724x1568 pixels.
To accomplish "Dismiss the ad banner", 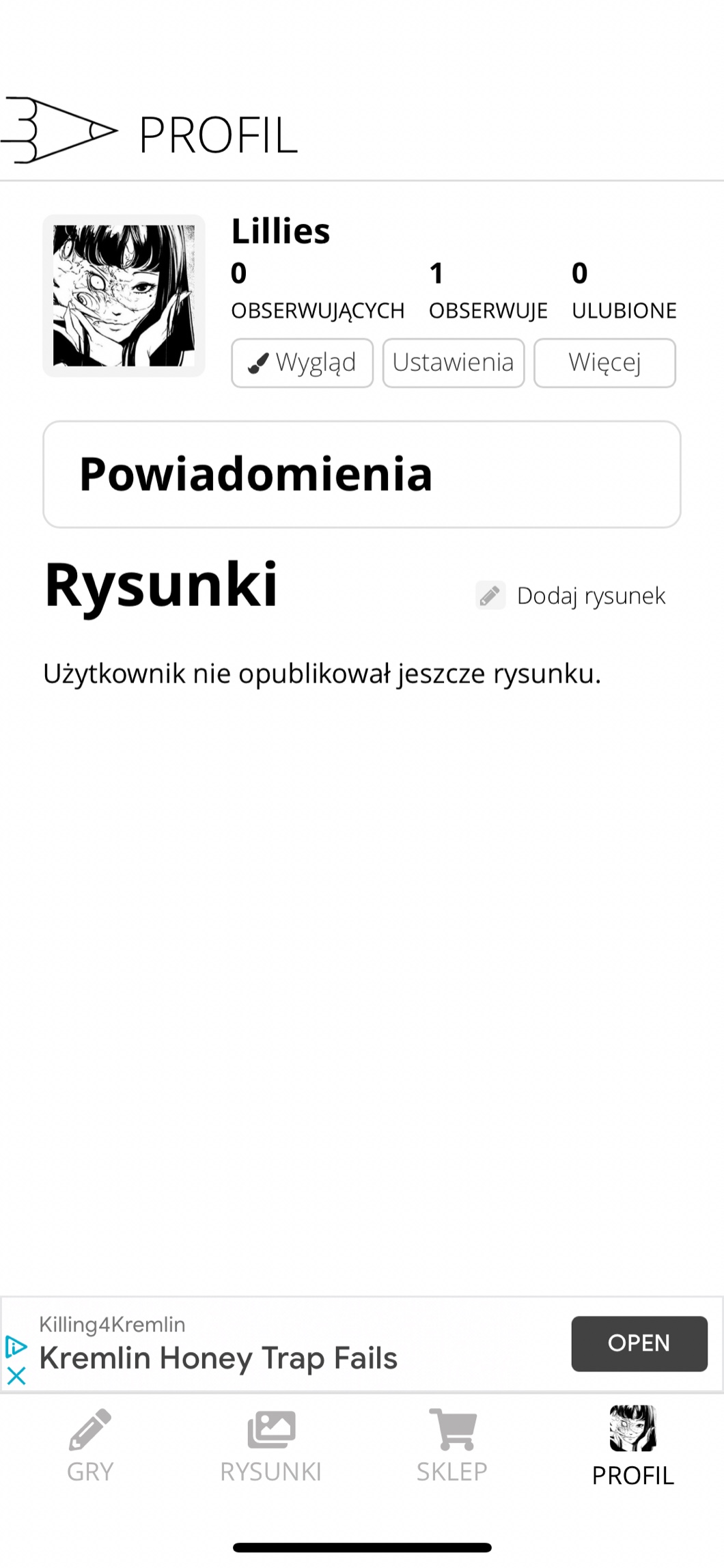I will coord(16,1375).
